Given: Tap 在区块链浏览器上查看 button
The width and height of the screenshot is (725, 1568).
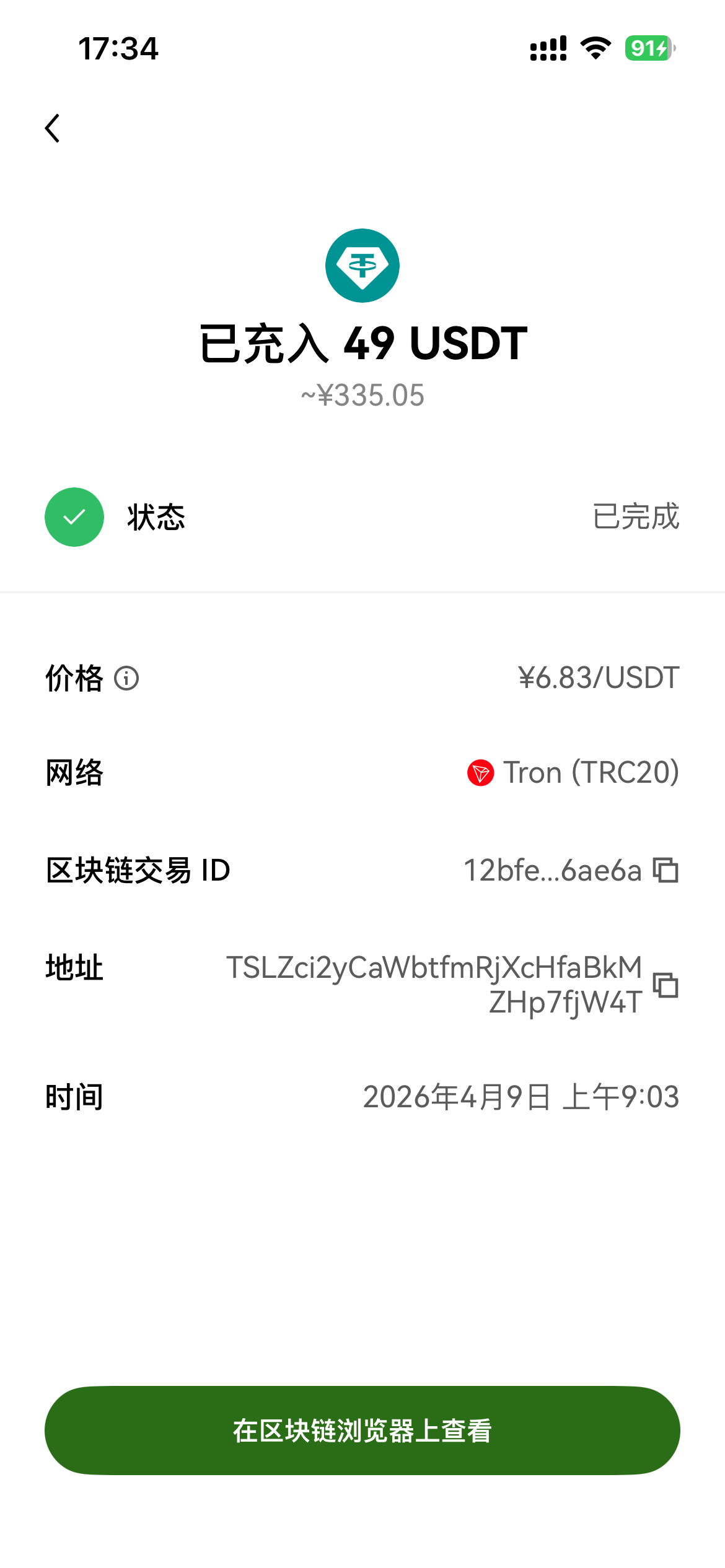Looking at the screenshot, I should (362, 1431).
